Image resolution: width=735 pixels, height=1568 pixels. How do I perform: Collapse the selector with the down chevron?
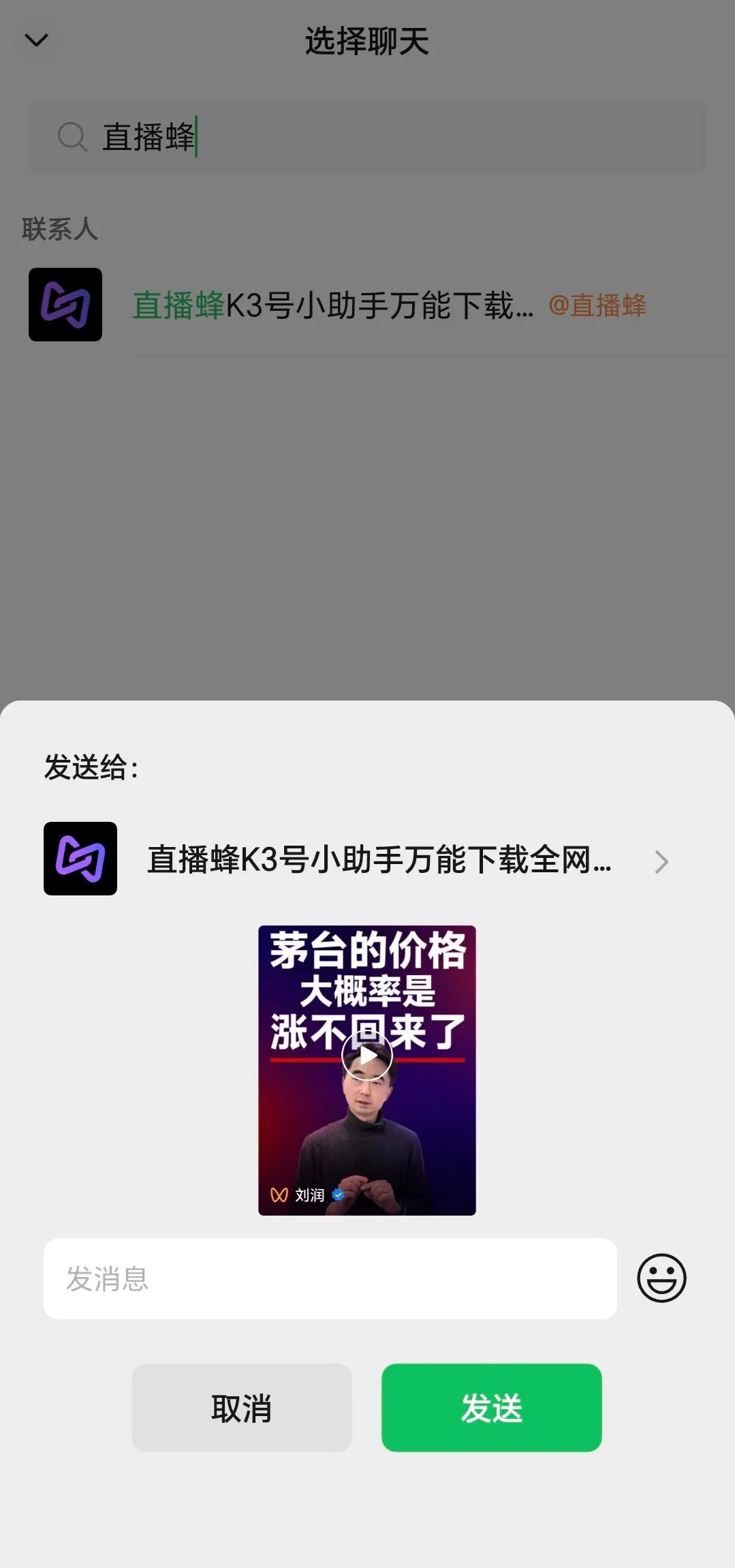point(36,40)
